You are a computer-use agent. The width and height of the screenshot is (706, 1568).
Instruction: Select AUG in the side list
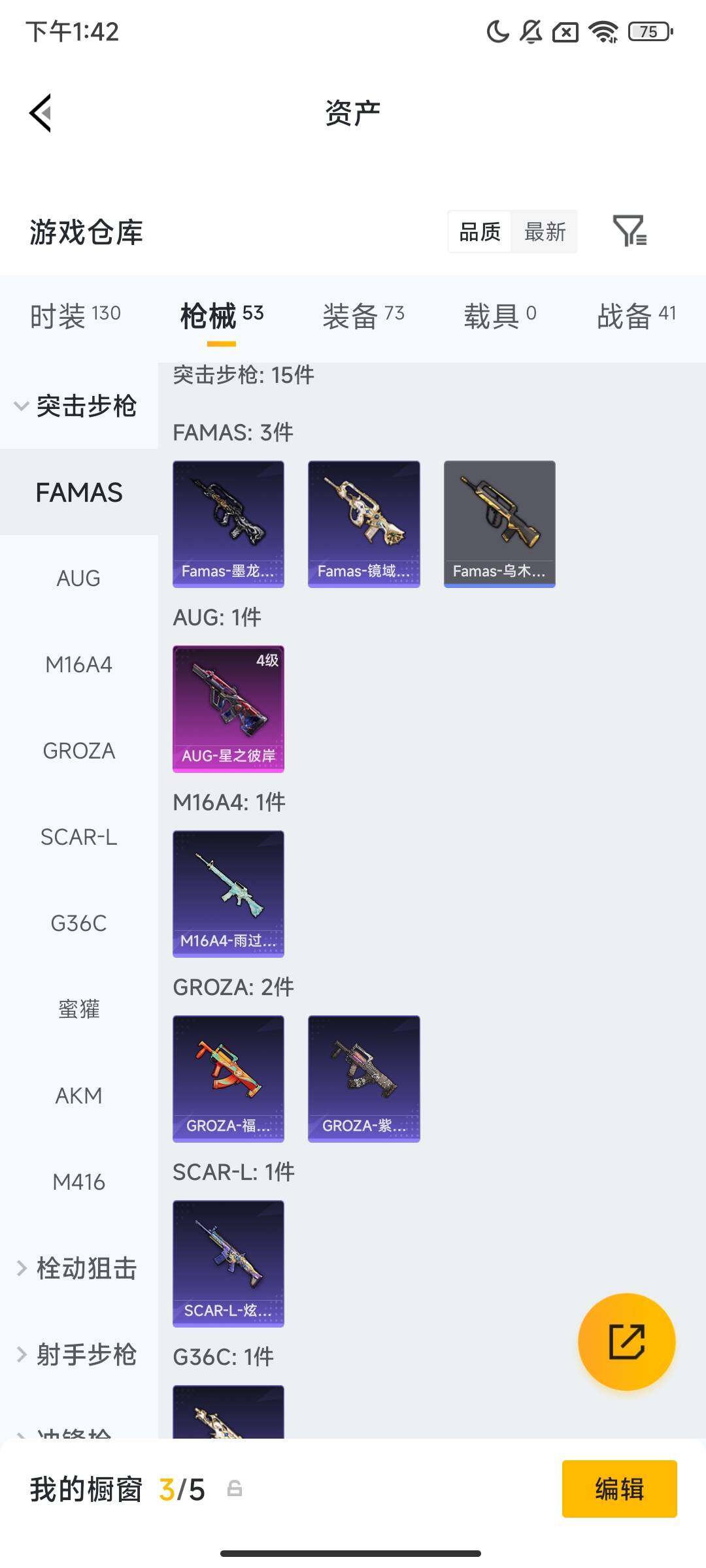coord(78,579)
